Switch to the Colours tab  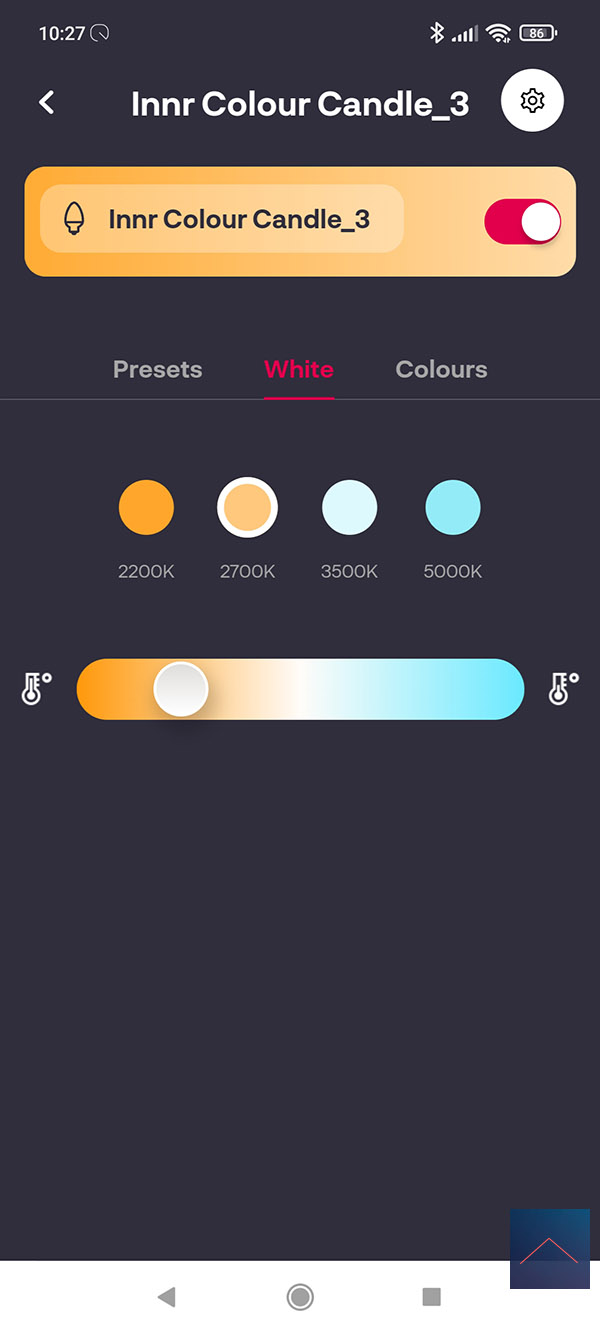(x=442, y=369)
